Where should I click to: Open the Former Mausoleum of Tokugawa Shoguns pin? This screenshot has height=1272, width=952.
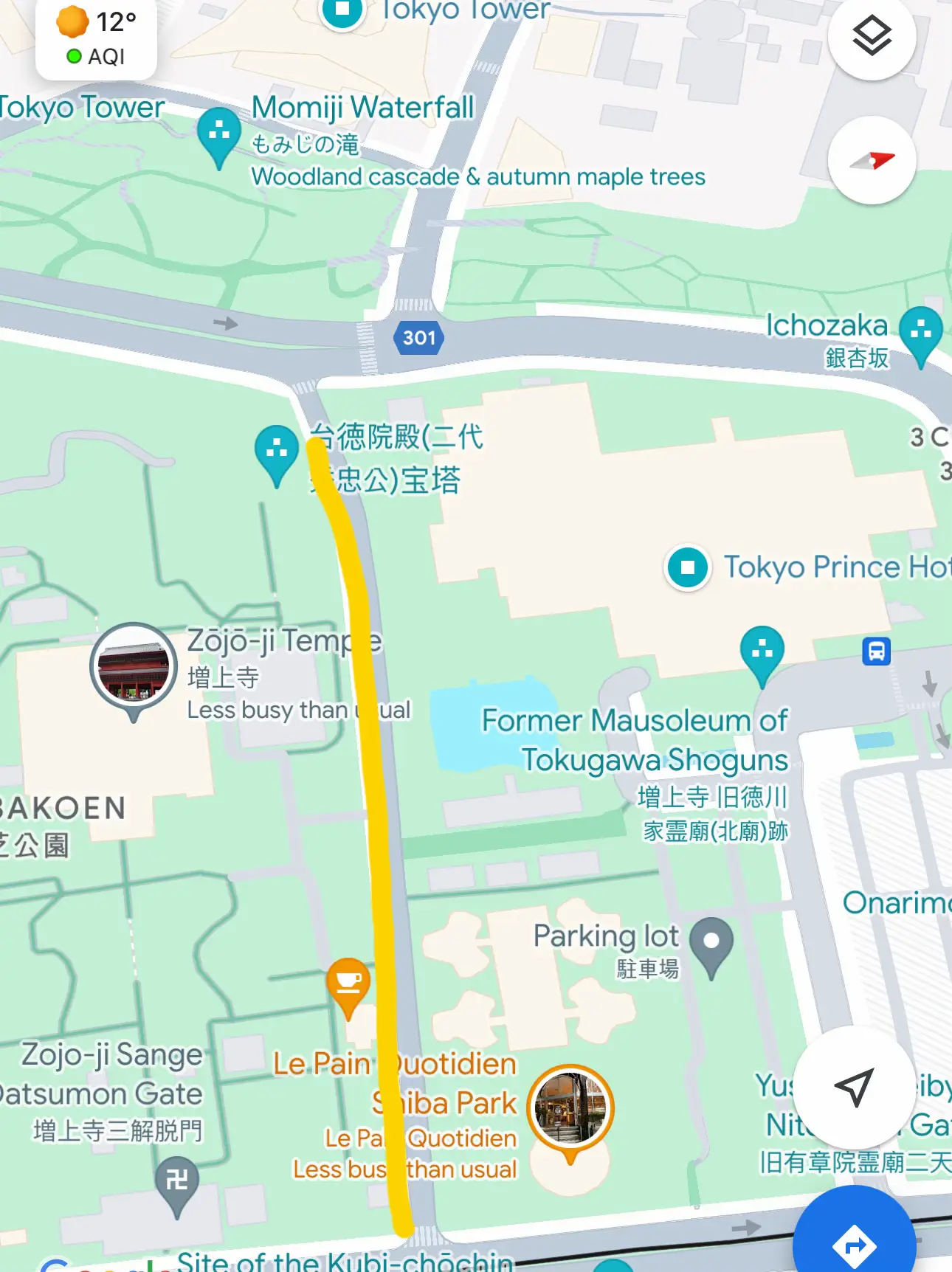tap(762, 651)
